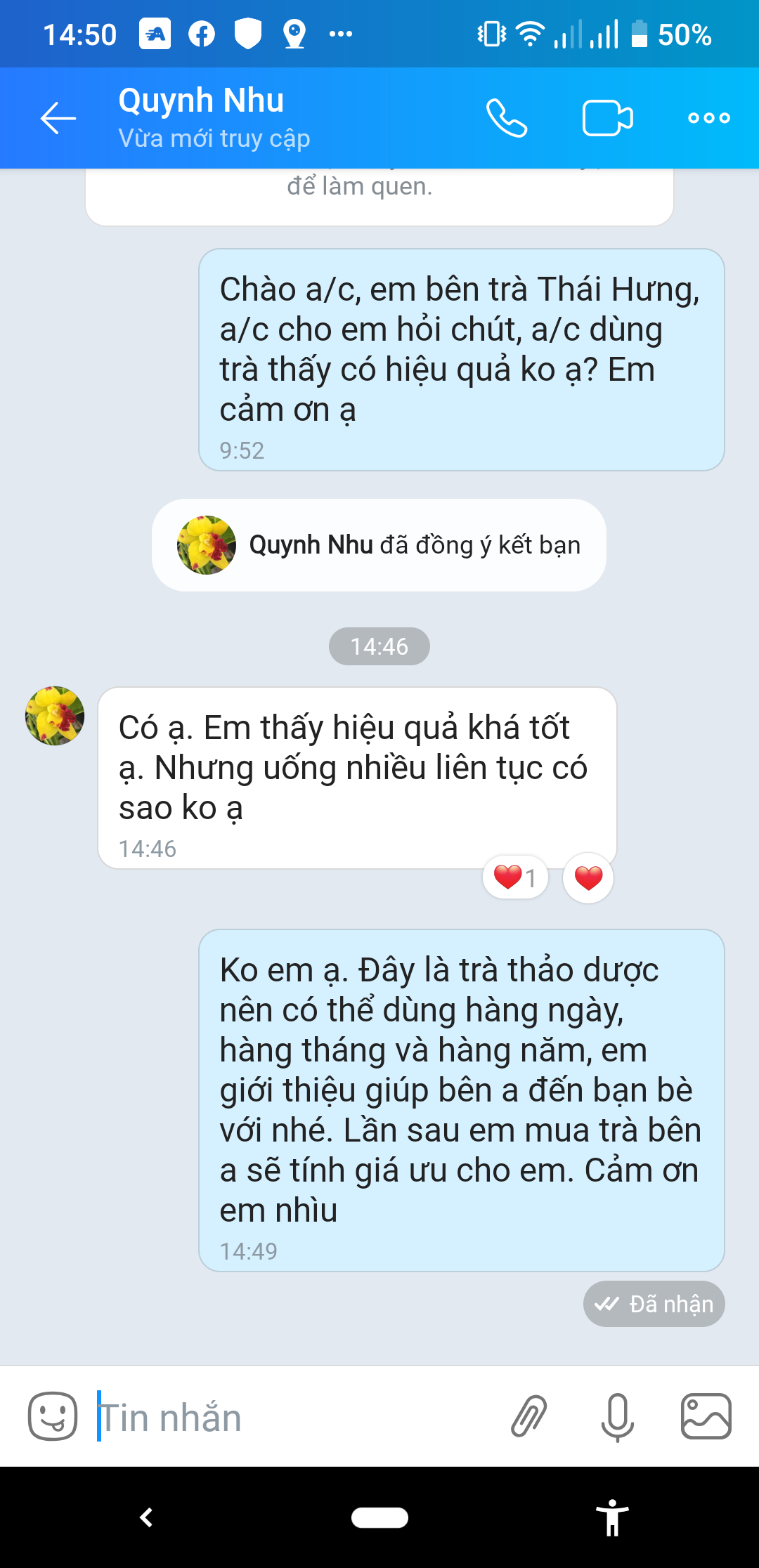The image size is (759, 1568).
Task: Go back from Quynh Nhu chat
Action: (x=58, y=118)
